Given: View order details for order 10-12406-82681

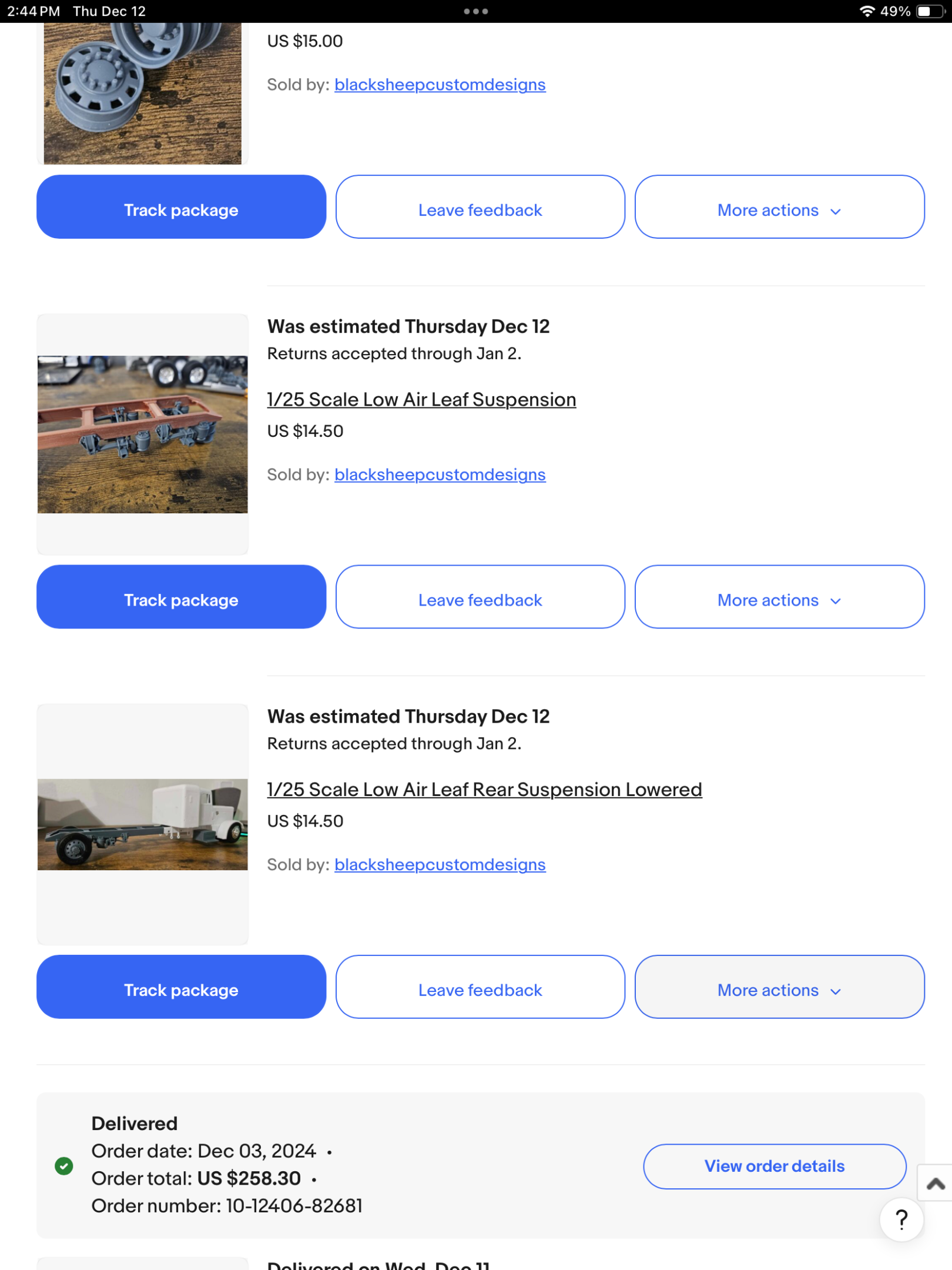Looking at the screenshot, I should pyautogui.click(x=774, y=1166).
